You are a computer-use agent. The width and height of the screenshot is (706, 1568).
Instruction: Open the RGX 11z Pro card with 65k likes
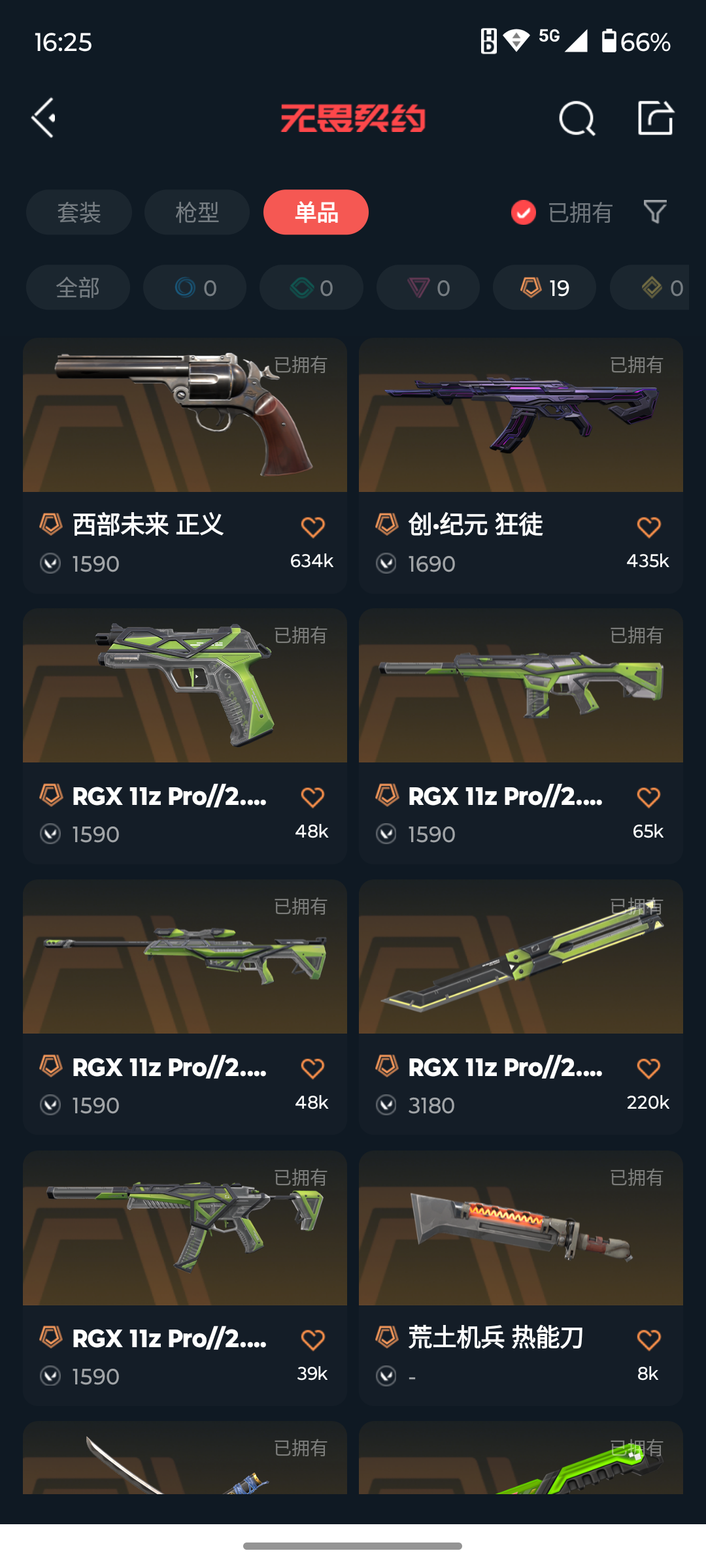521,736
